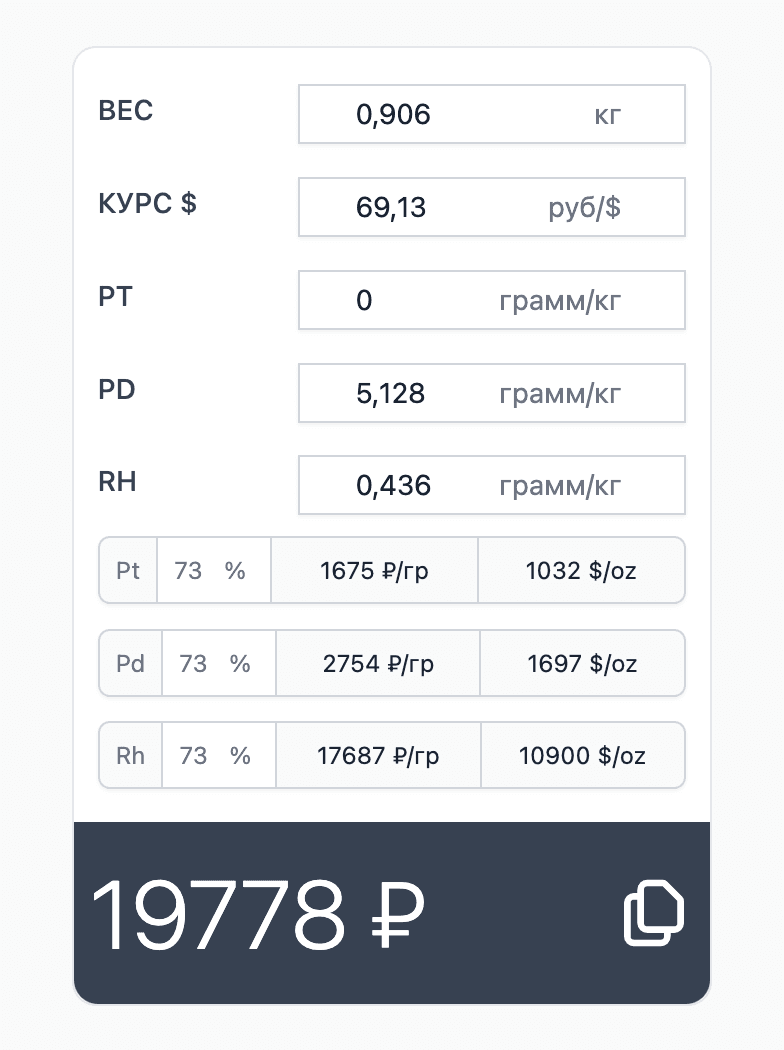The height and width of the screenshot is (1050, 784).
Task: Click the Pt dollar price 1032 $/oz
Action: (581, 570)
